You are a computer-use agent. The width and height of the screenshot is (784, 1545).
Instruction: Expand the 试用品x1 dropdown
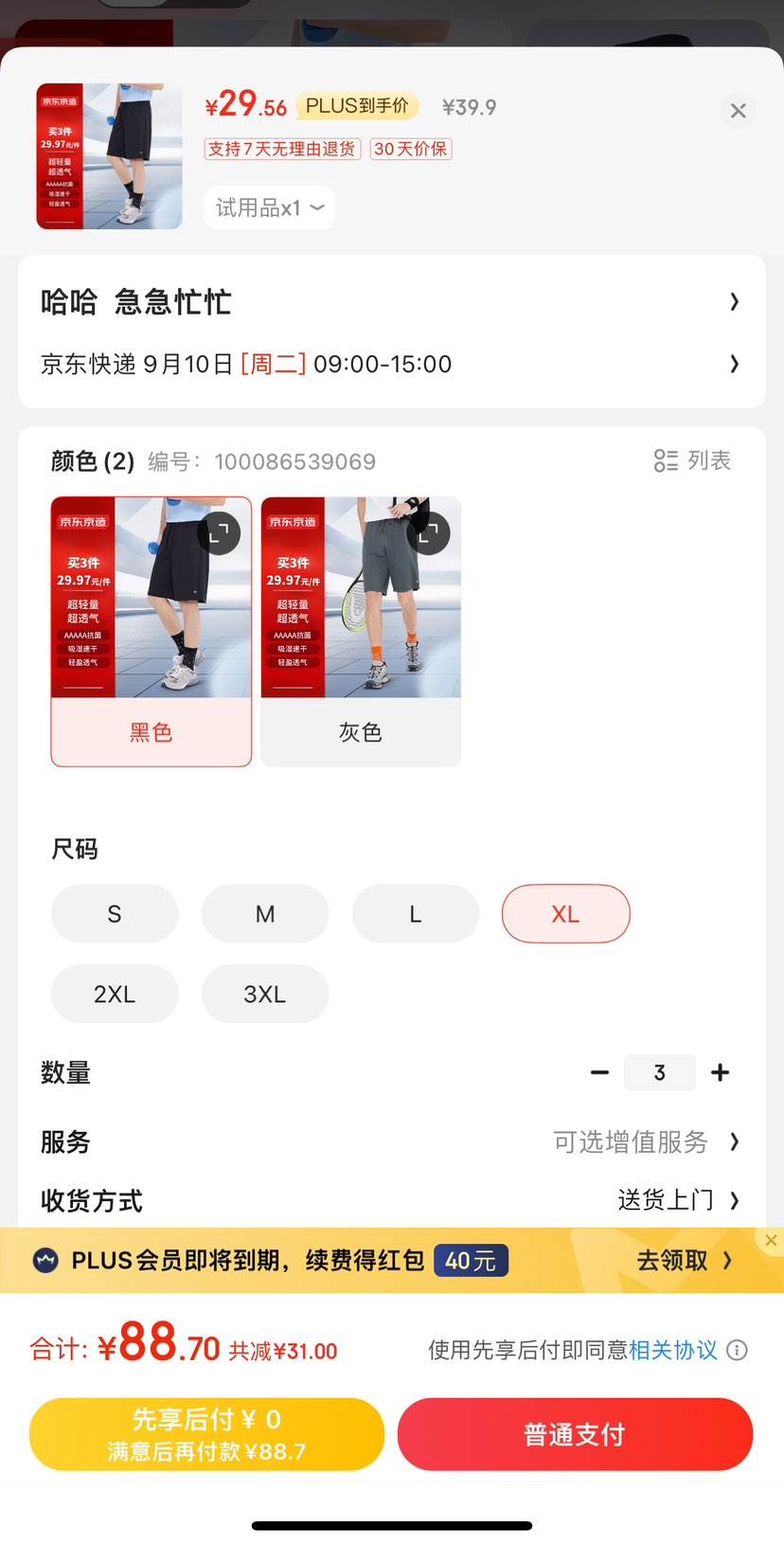(270, 207)
